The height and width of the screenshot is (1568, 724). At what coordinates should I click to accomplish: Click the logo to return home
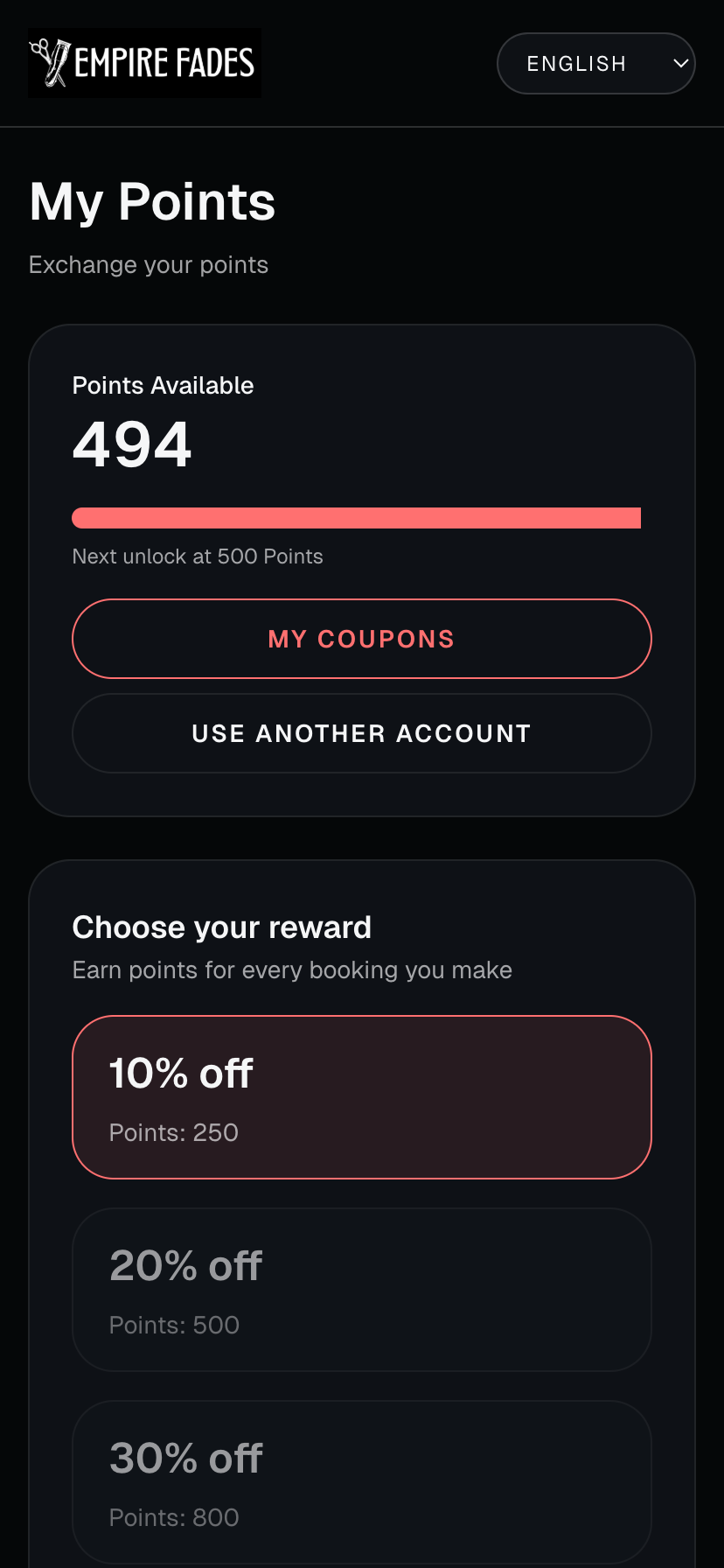pyautogui.click(x=144, y=61)
